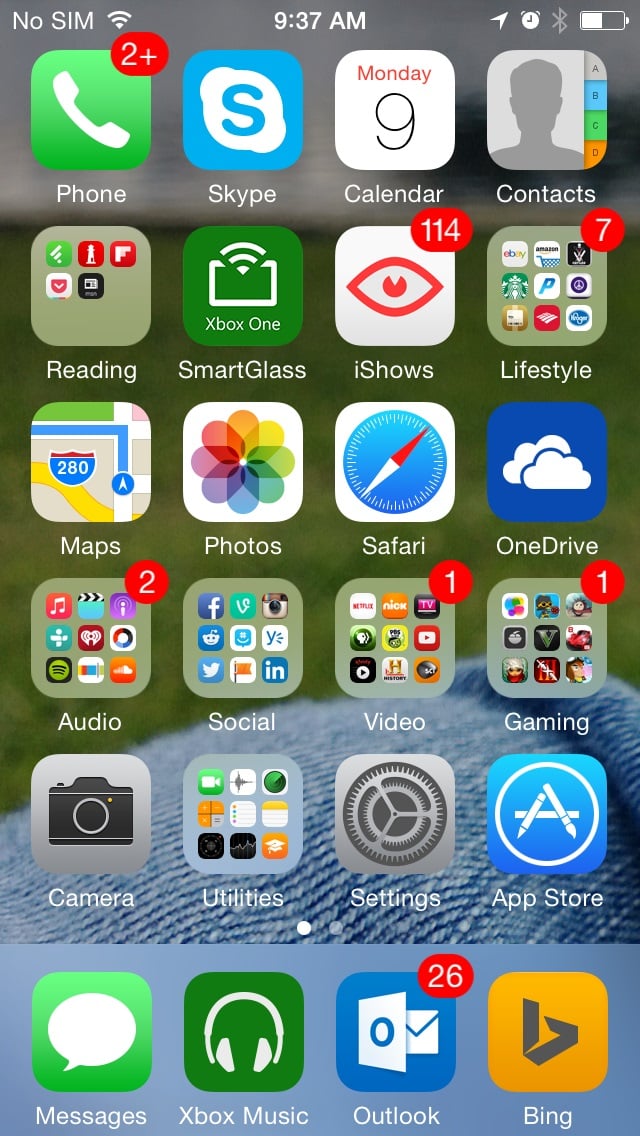Launch Xbox One SmartGlass
Image resolution: width=640 pixels, height=1136 pixels.
coord(243,285)
